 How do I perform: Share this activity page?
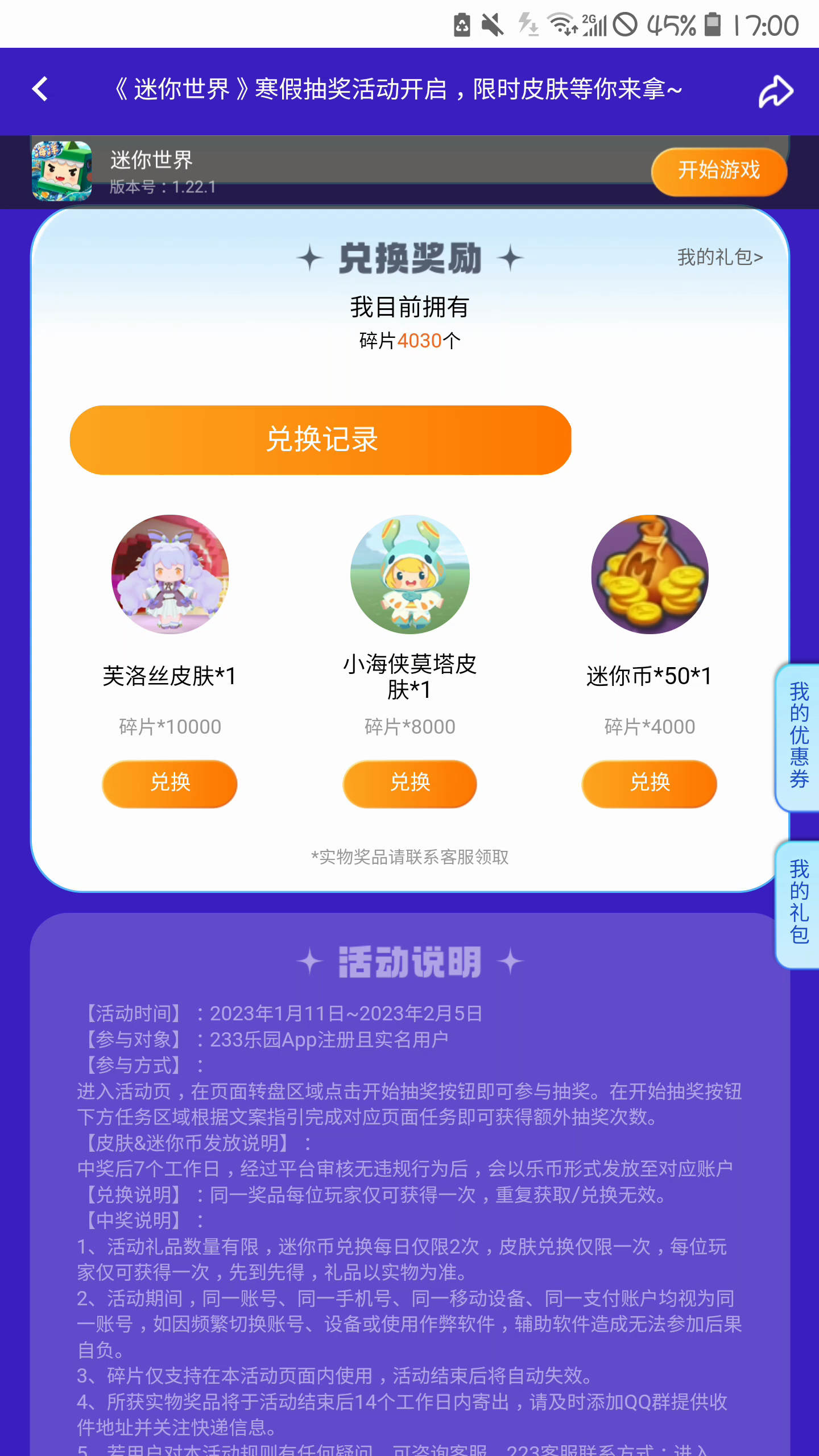tap(776, 91)
